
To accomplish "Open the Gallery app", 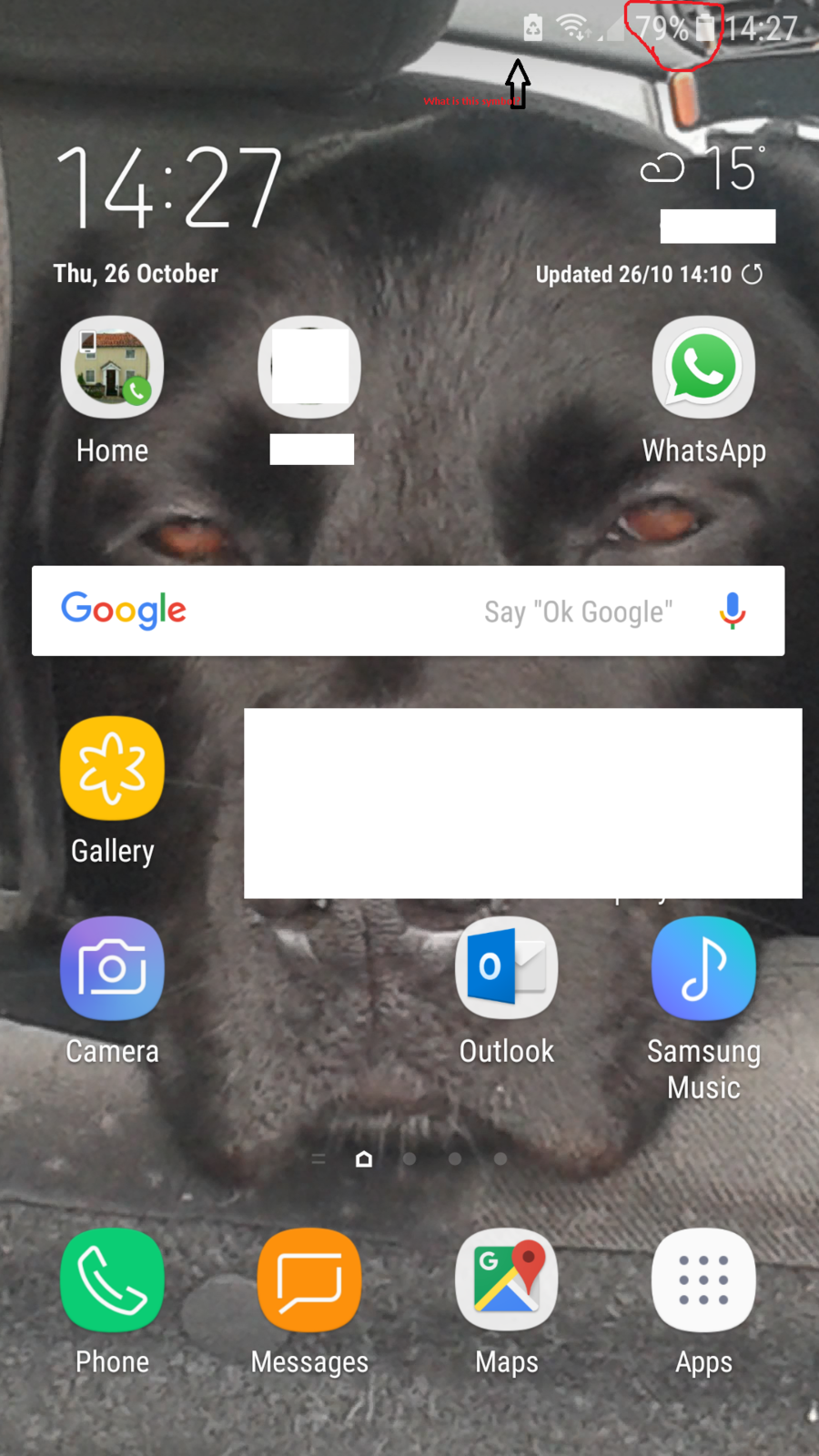I will click(112, 769).
